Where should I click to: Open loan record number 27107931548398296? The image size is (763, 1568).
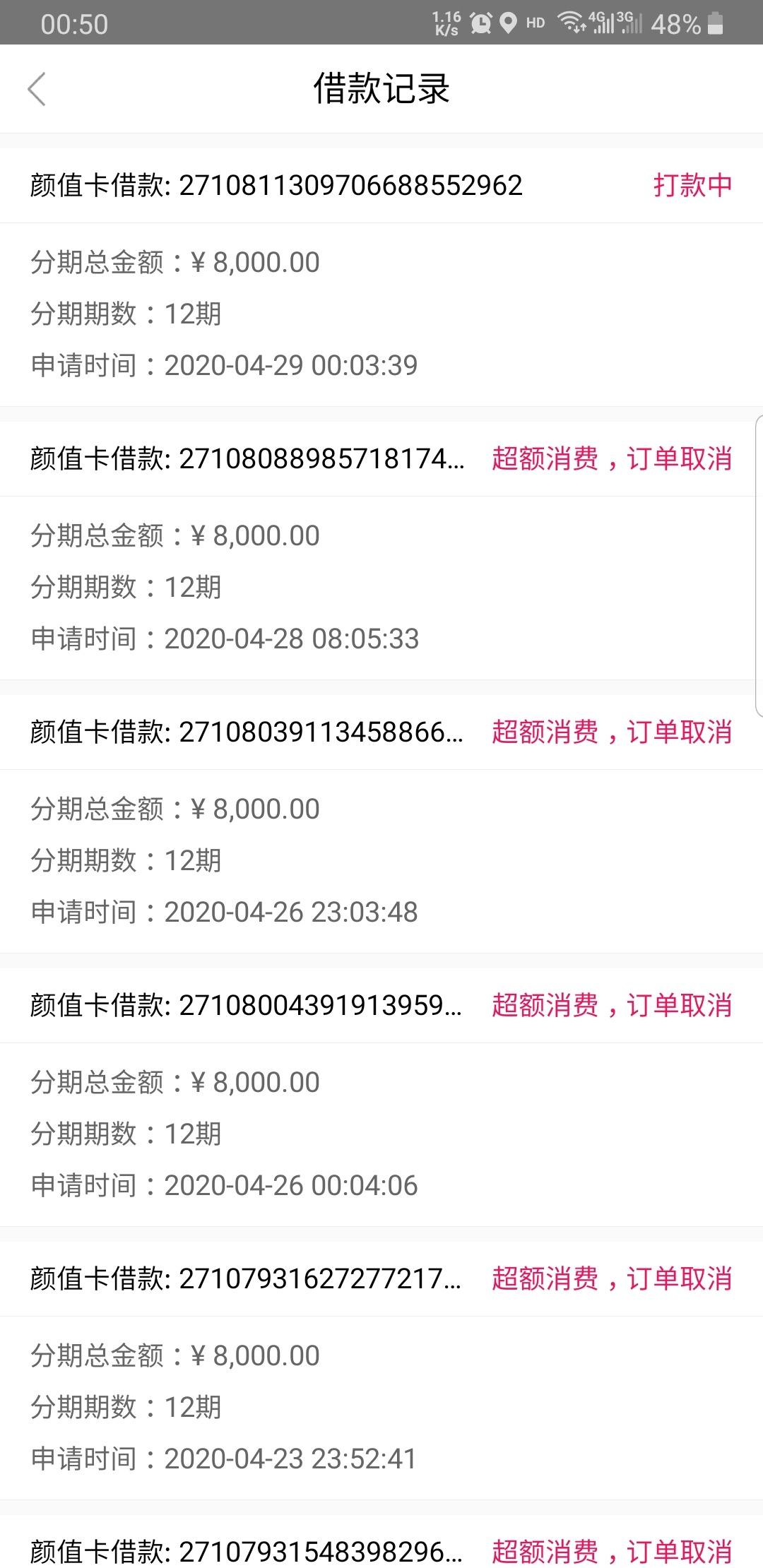[381, 1542]
